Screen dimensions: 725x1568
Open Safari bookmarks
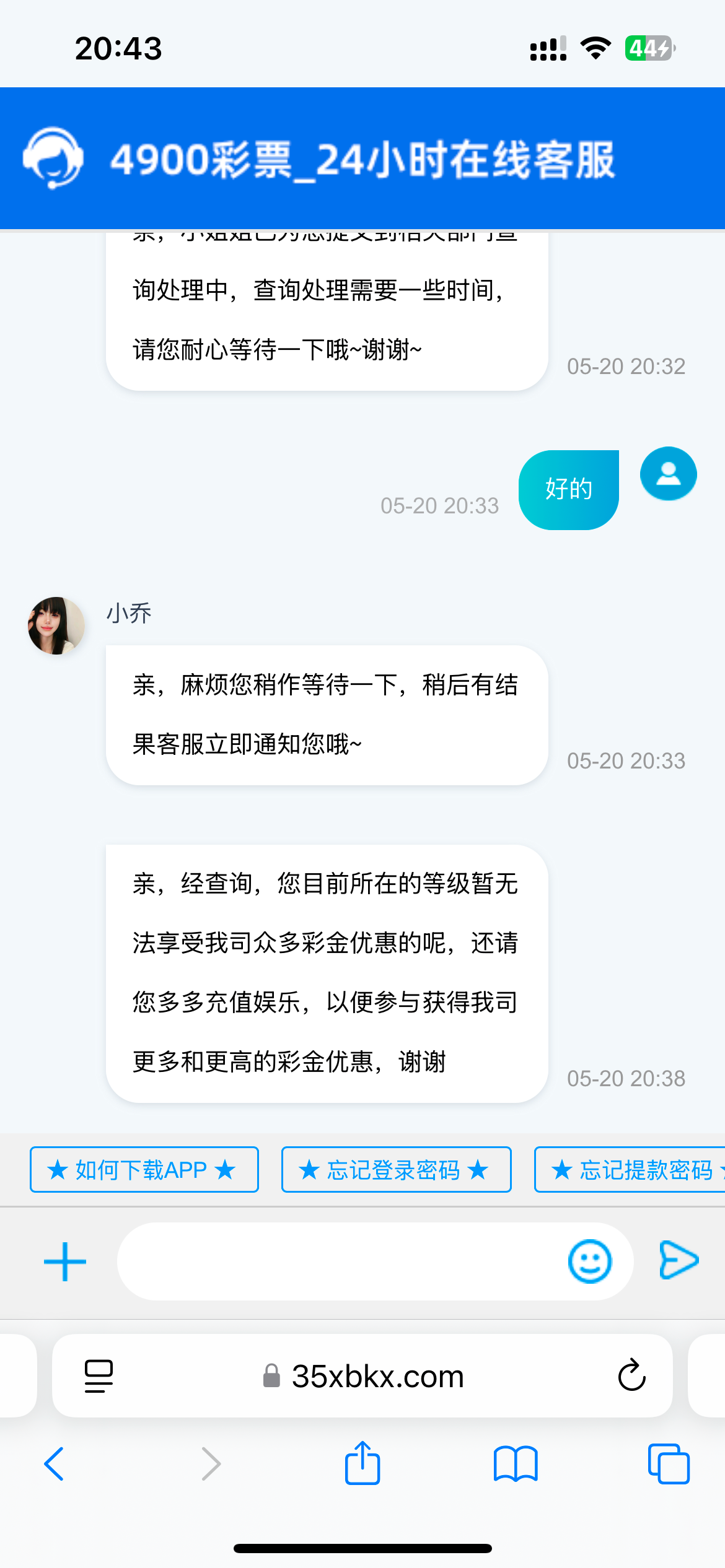(516, 1464)
